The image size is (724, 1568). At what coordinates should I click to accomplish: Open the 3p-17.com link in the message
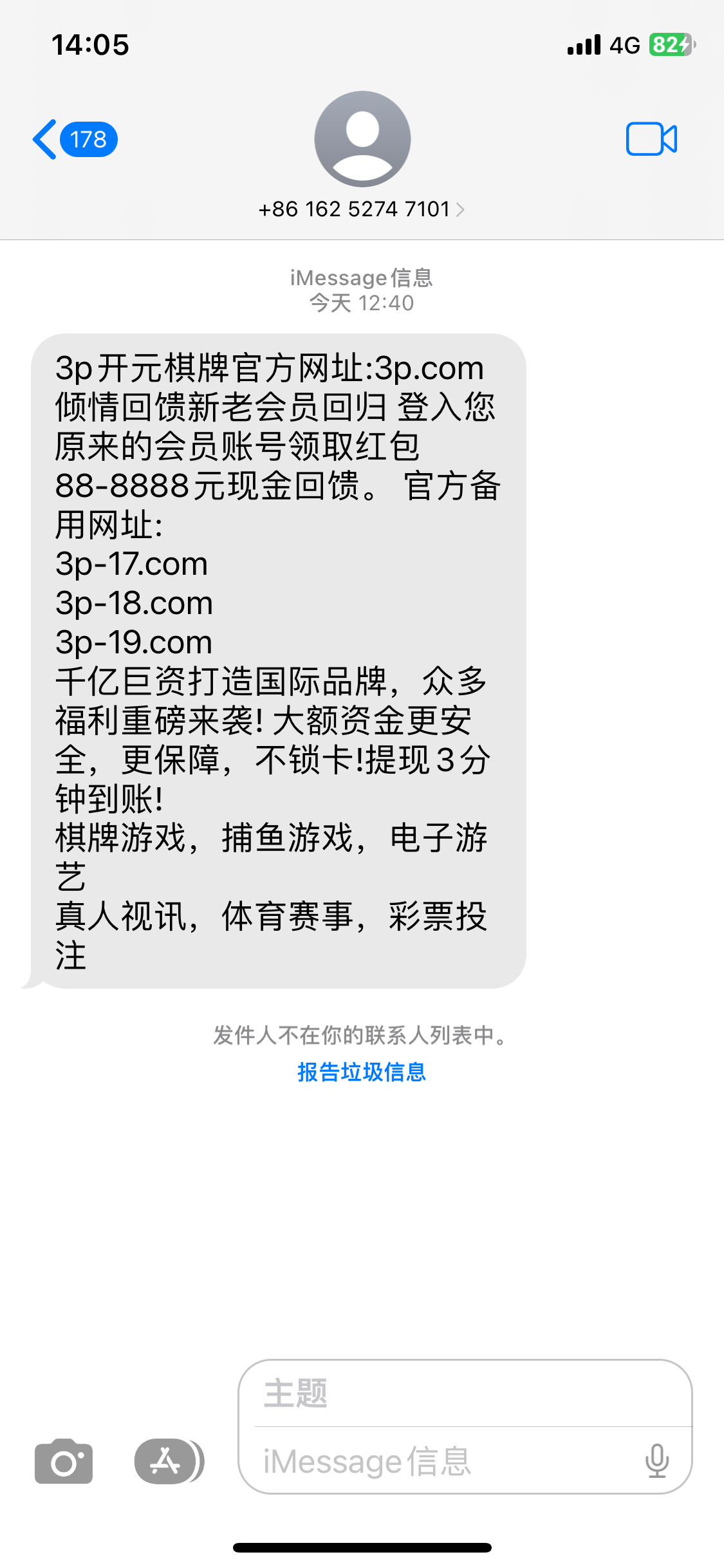[x=132, y=565]
